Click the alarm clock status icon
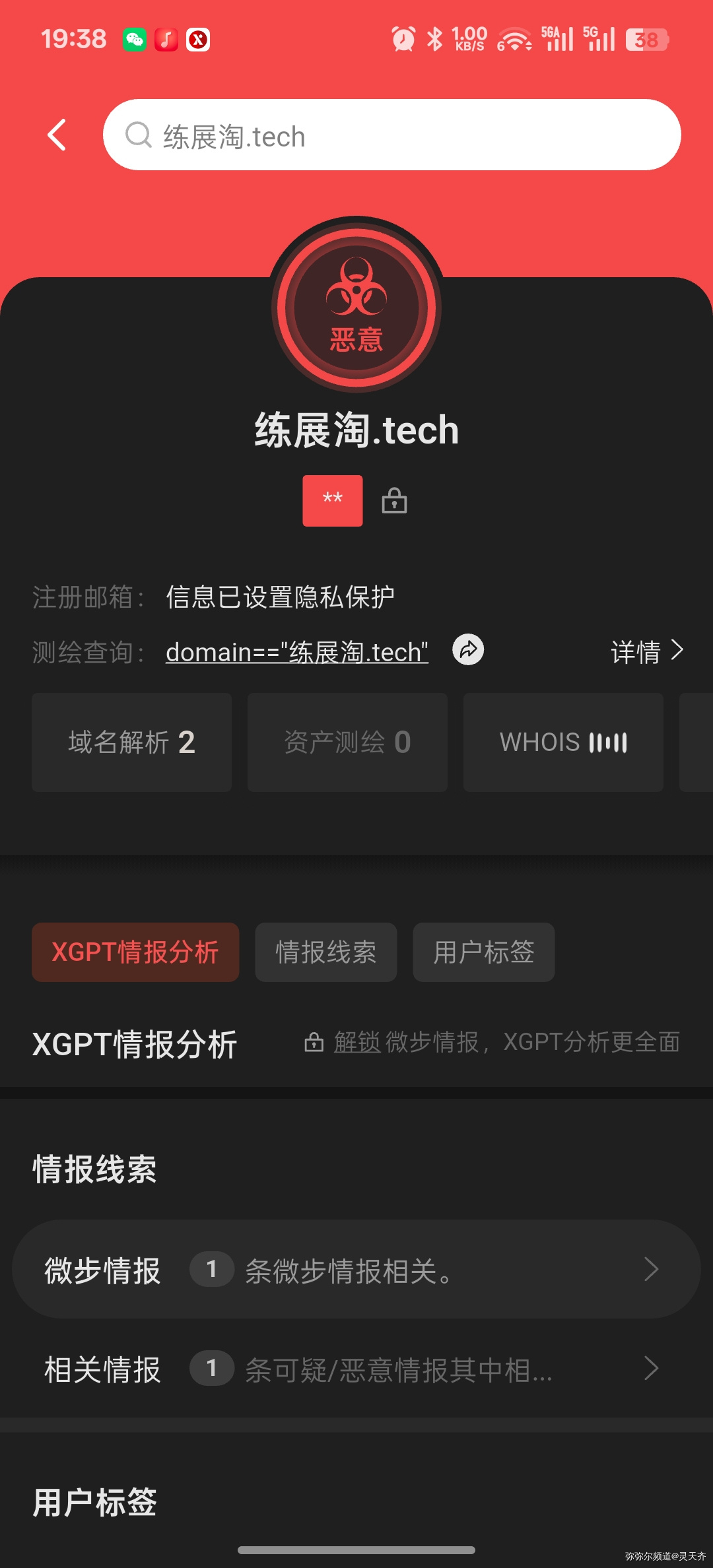The image size is (713, 1568). click(x=403, y=38)
